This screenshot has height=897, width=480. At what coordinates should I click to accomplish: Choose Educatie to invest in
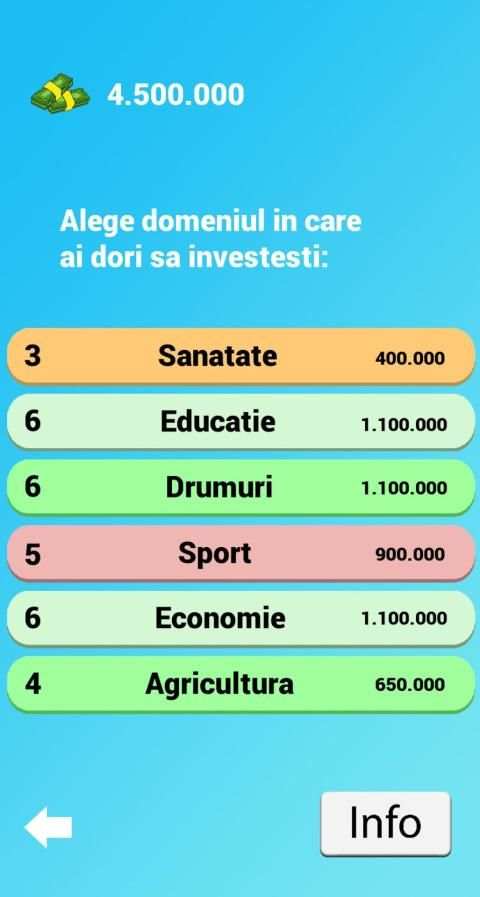[240, 422]
